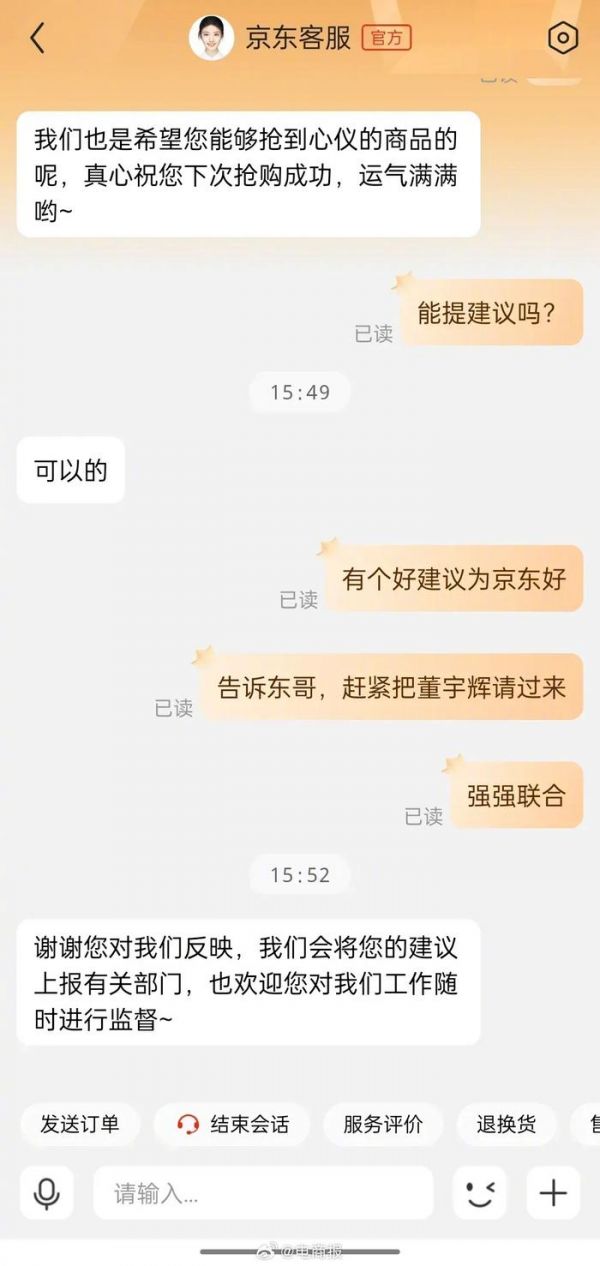Switch to voice input microphone

(46, 1193)
